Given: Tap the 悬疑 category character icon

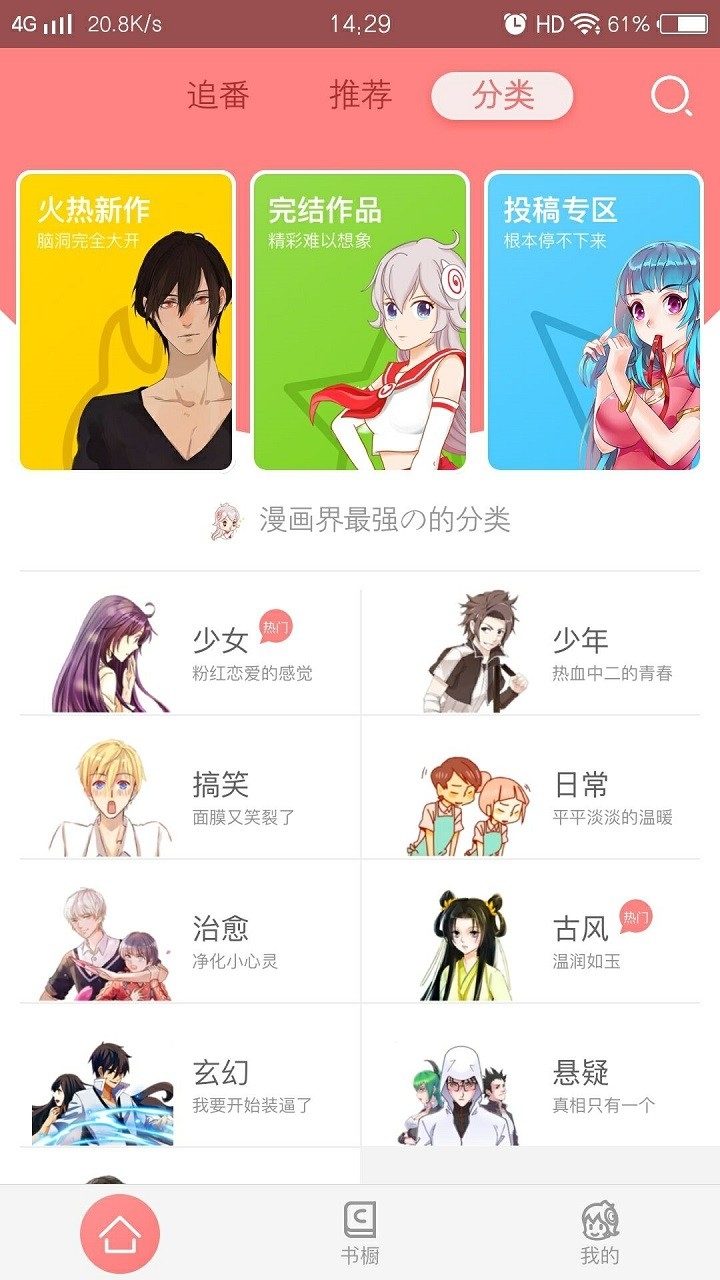Looking at the screenshot, I should click(x=460, y=1092).
